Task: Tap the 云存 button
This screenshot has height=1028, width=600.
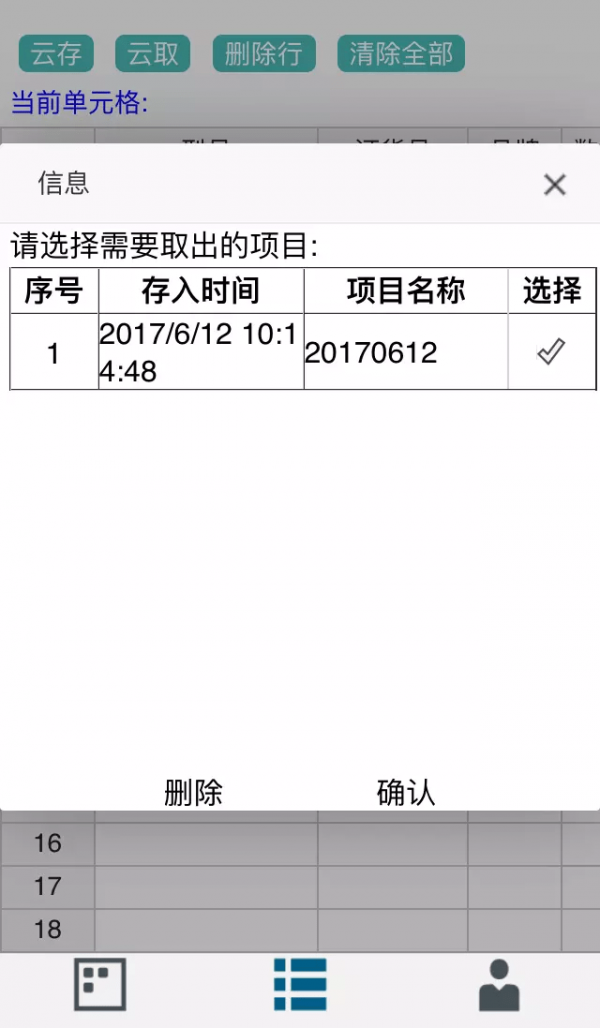Action: (x=56, y=54)
